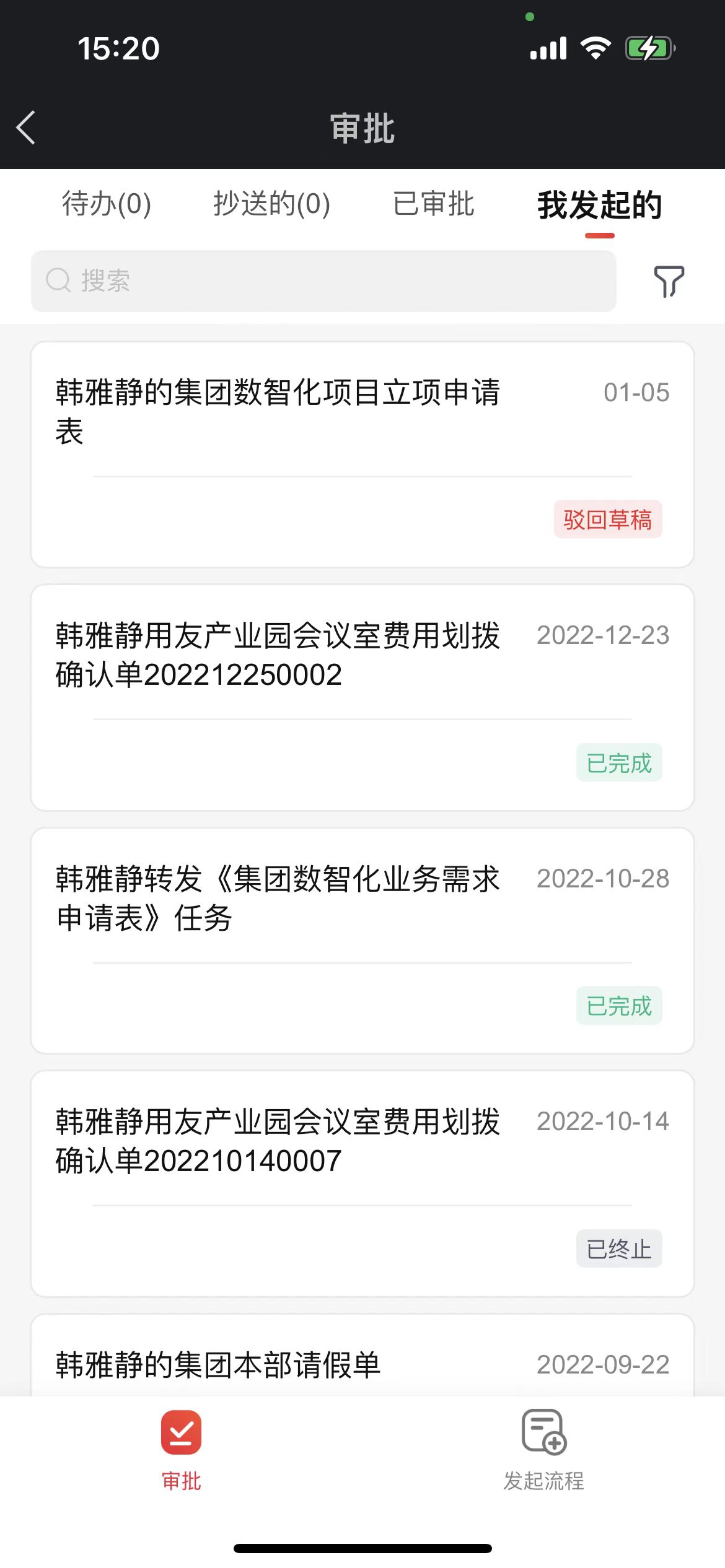Open the card for 确认单202210140007
This screenshot has width=725, height=1568.
pyautogui.click(x=362, y=1183)
